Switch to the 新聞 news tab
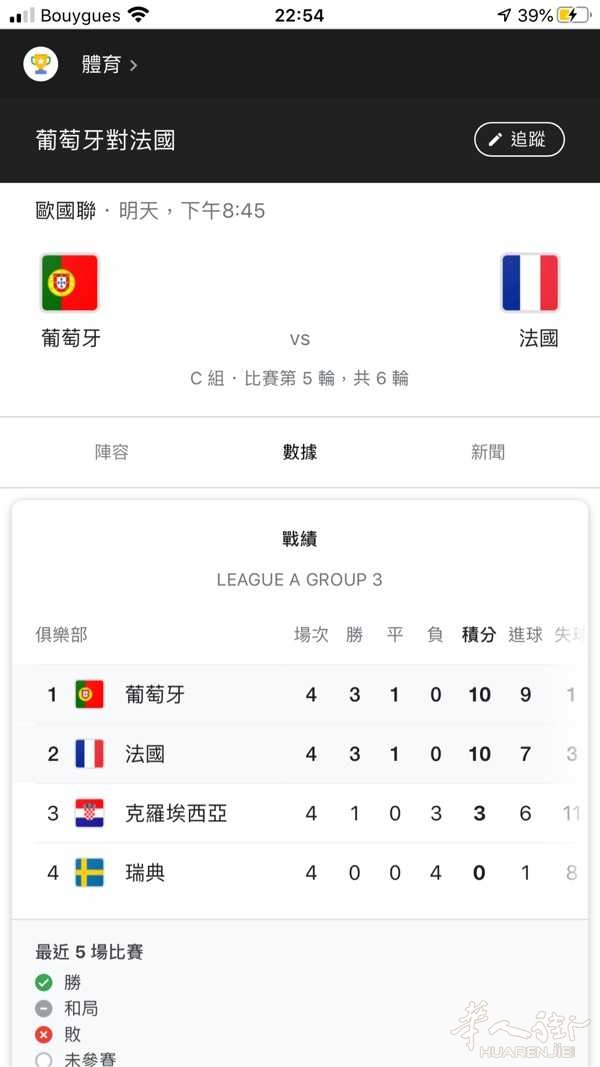Image resolution: width=600 pixels, height=1067 pixels. pos(488,452)
